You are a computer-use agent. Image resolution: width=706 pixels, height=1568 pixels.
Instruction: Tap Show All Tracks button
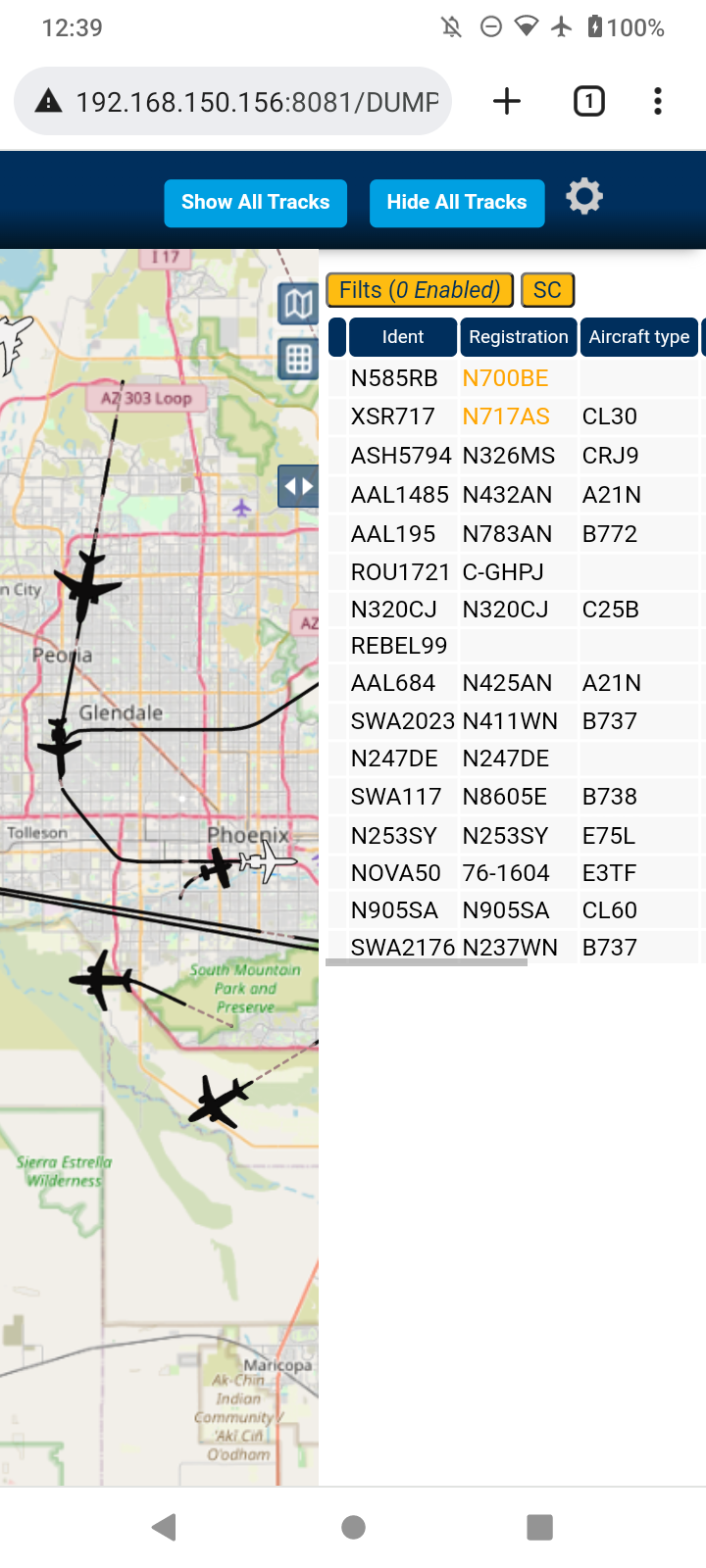point(256,203)
